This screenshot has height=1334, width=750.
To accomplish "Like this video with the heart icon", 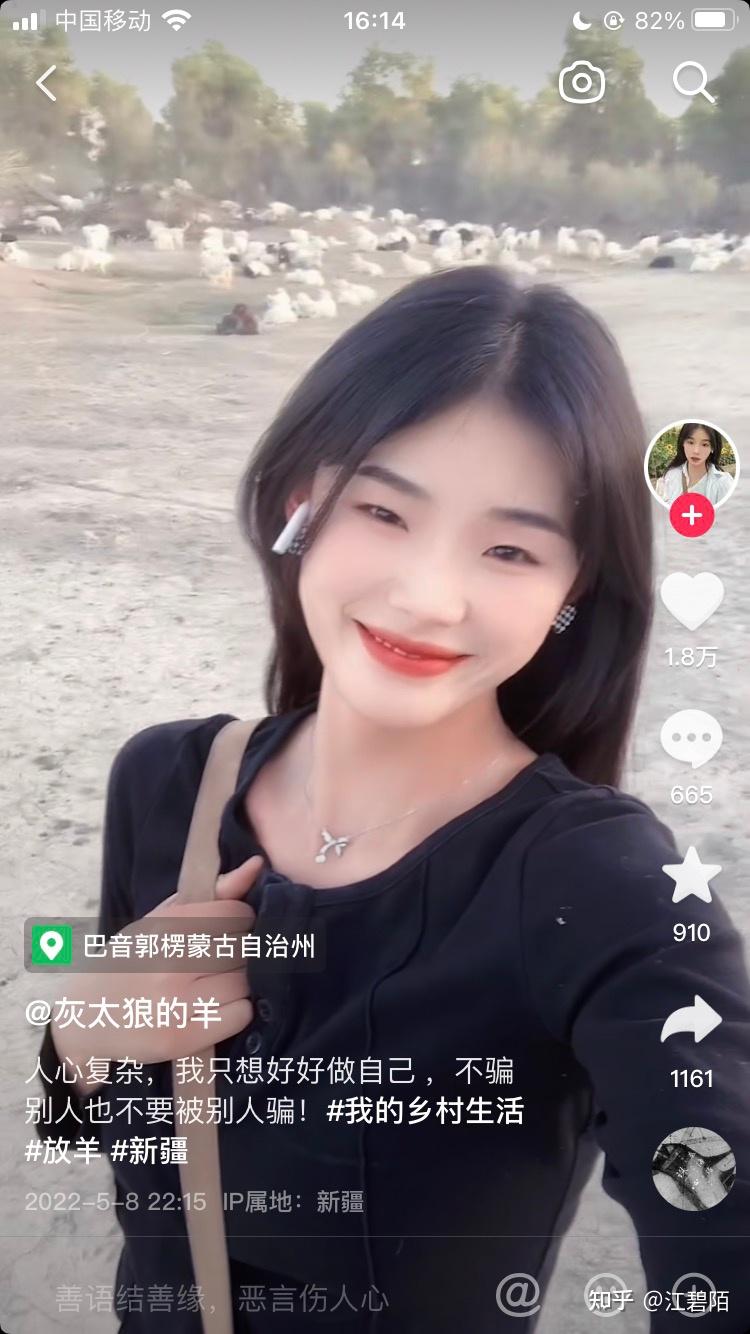I will (x=692, y=602).
